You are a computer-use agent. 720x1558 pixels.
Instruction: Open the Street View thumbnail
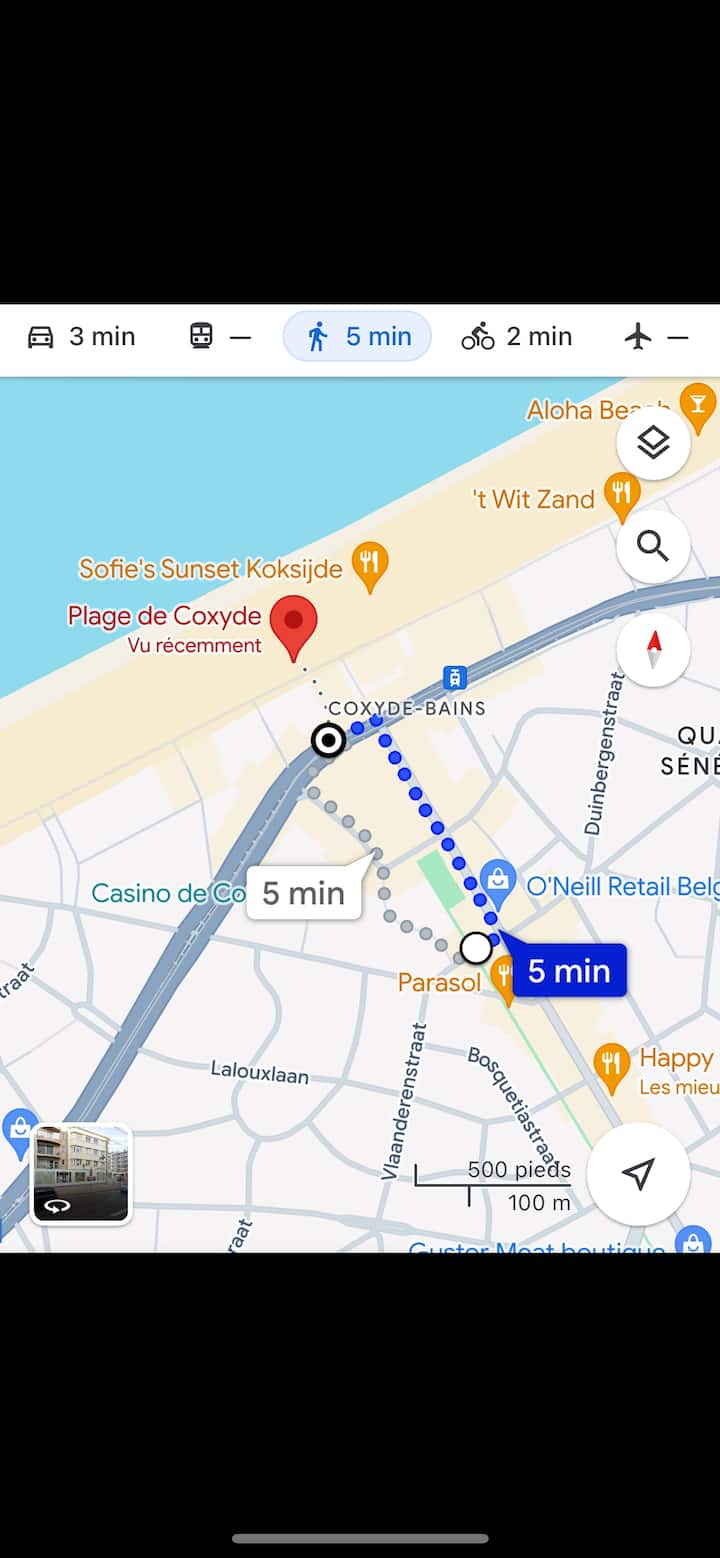click(x=81, y=1174)
